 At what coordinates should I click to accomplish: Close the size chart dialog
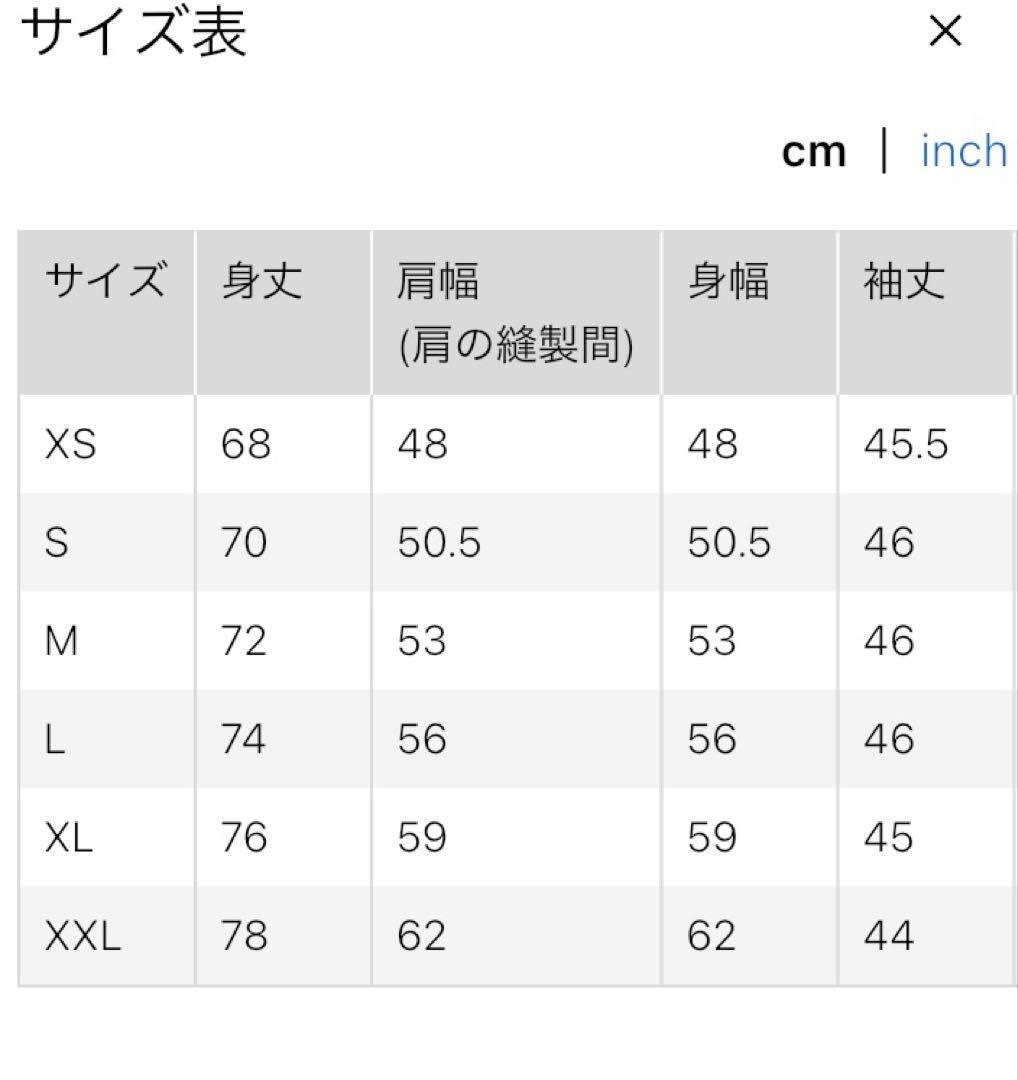[945, 32]
